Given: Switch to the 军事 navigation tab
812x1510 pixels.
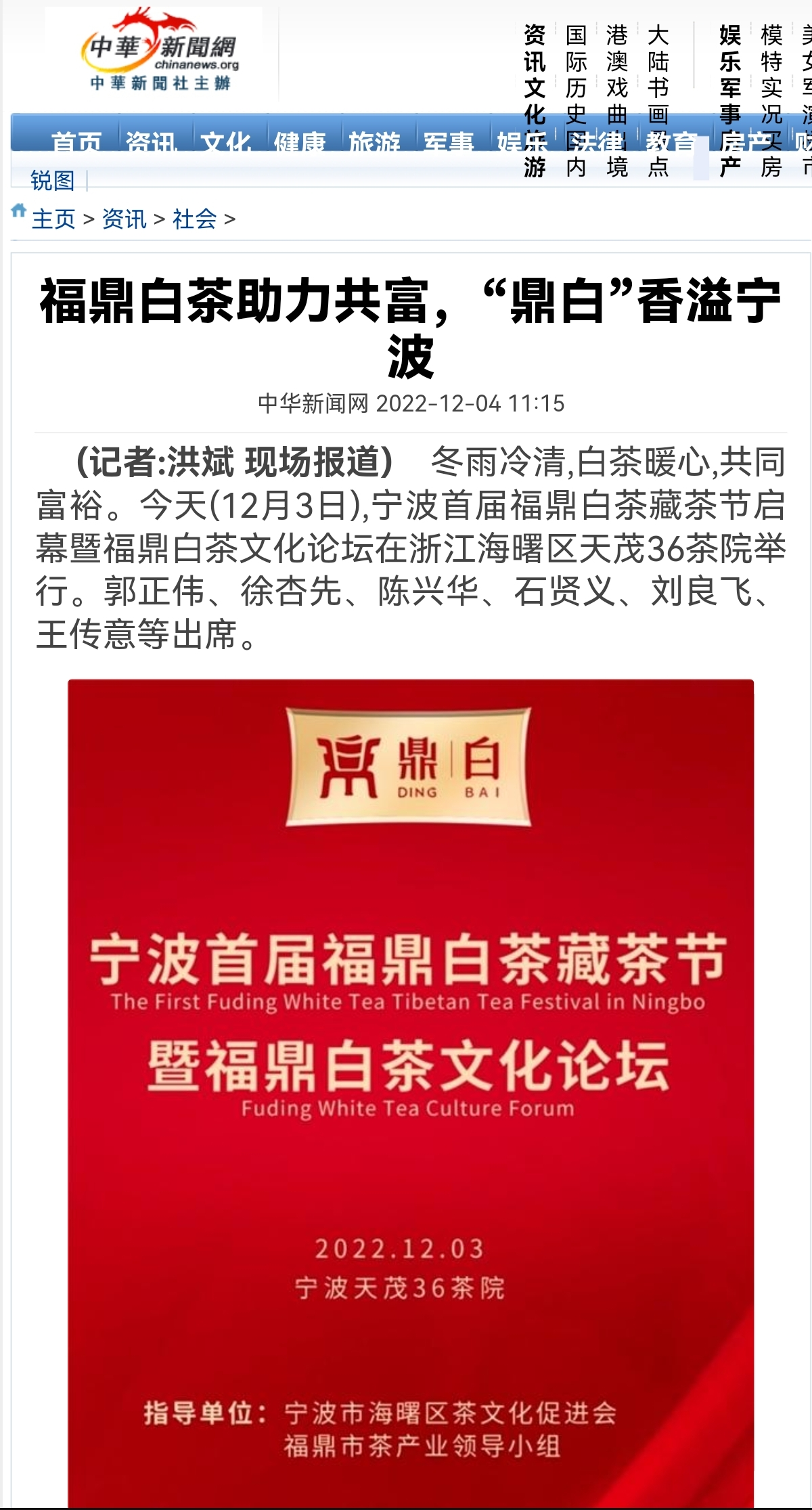Looking at the screenshot, I should point(448,140).
